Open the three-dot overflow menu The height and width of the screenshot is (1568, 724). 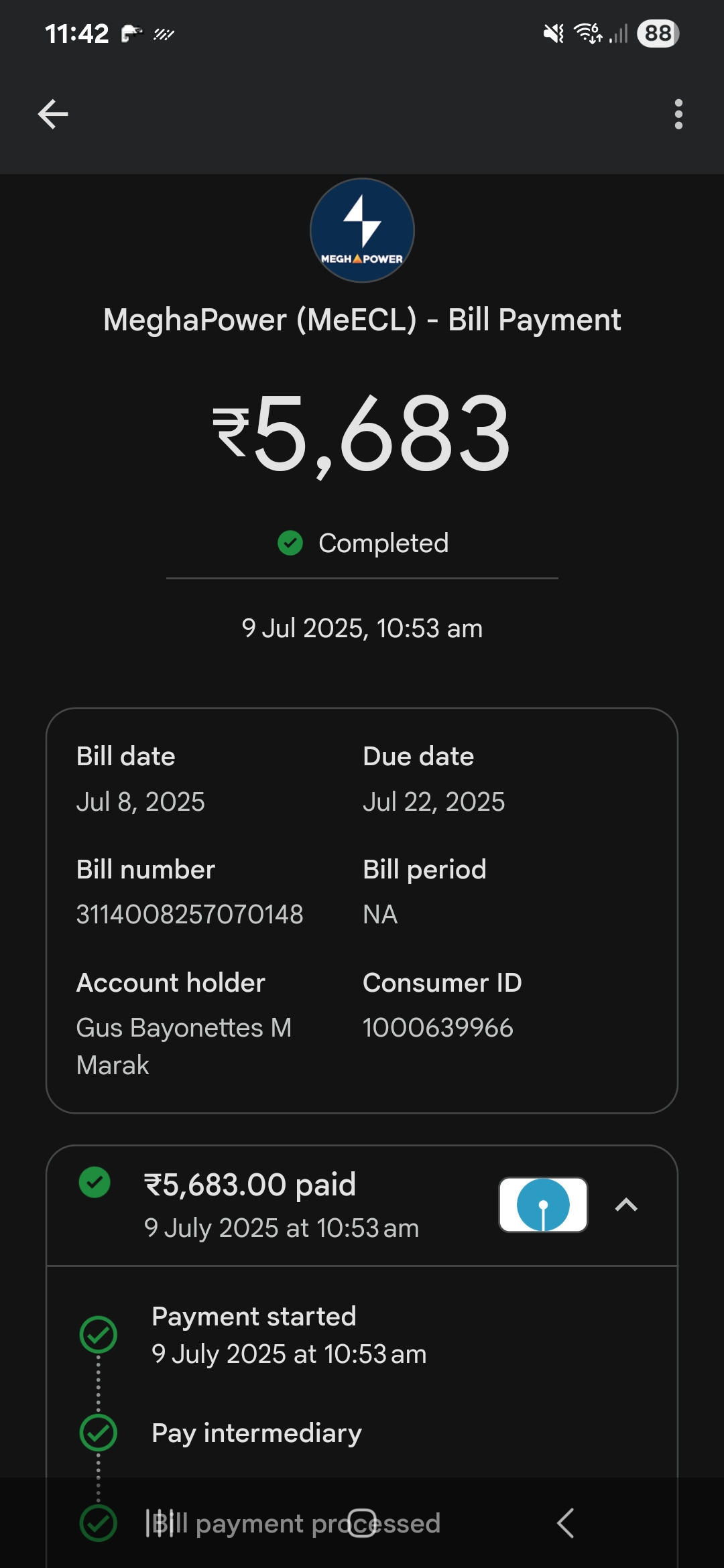[678, 114]
